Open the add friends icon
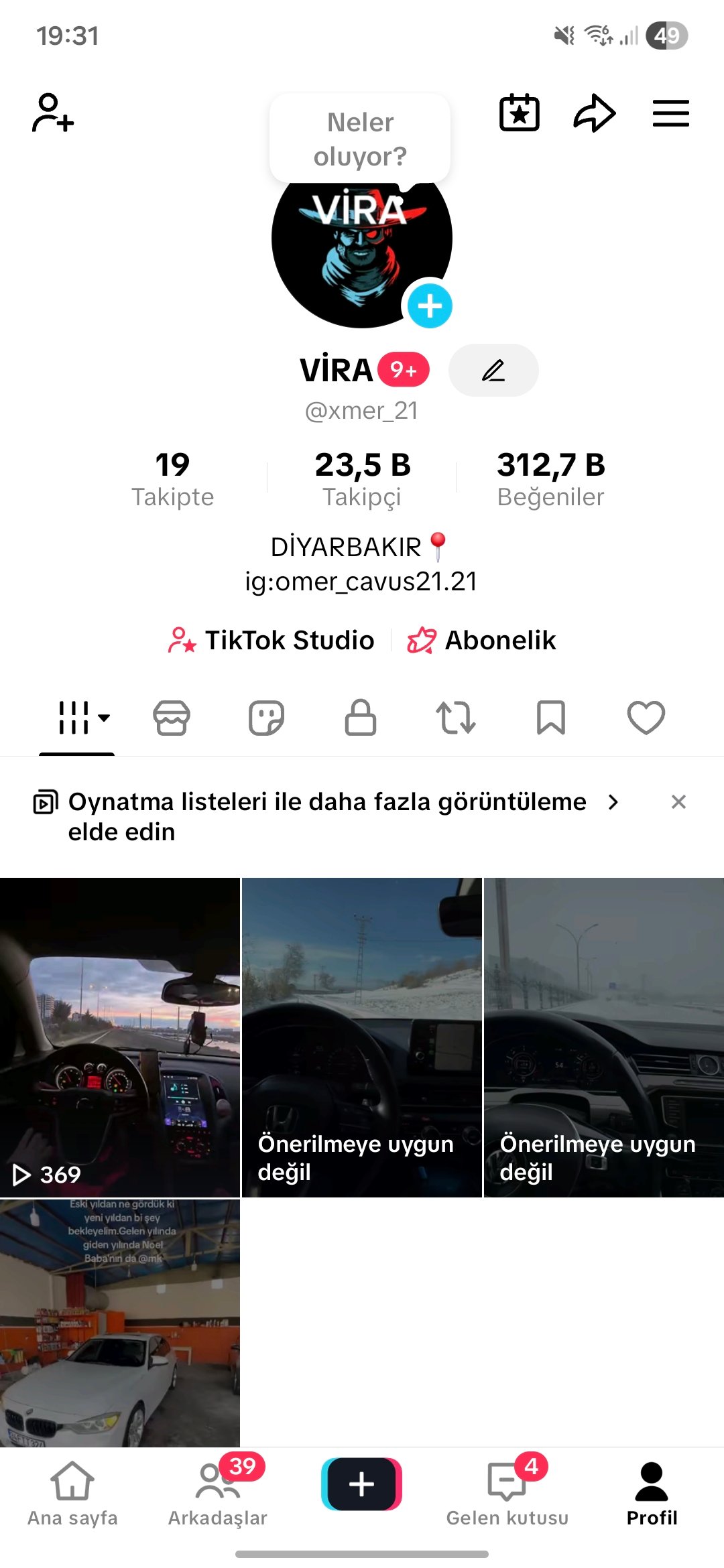 53,113
